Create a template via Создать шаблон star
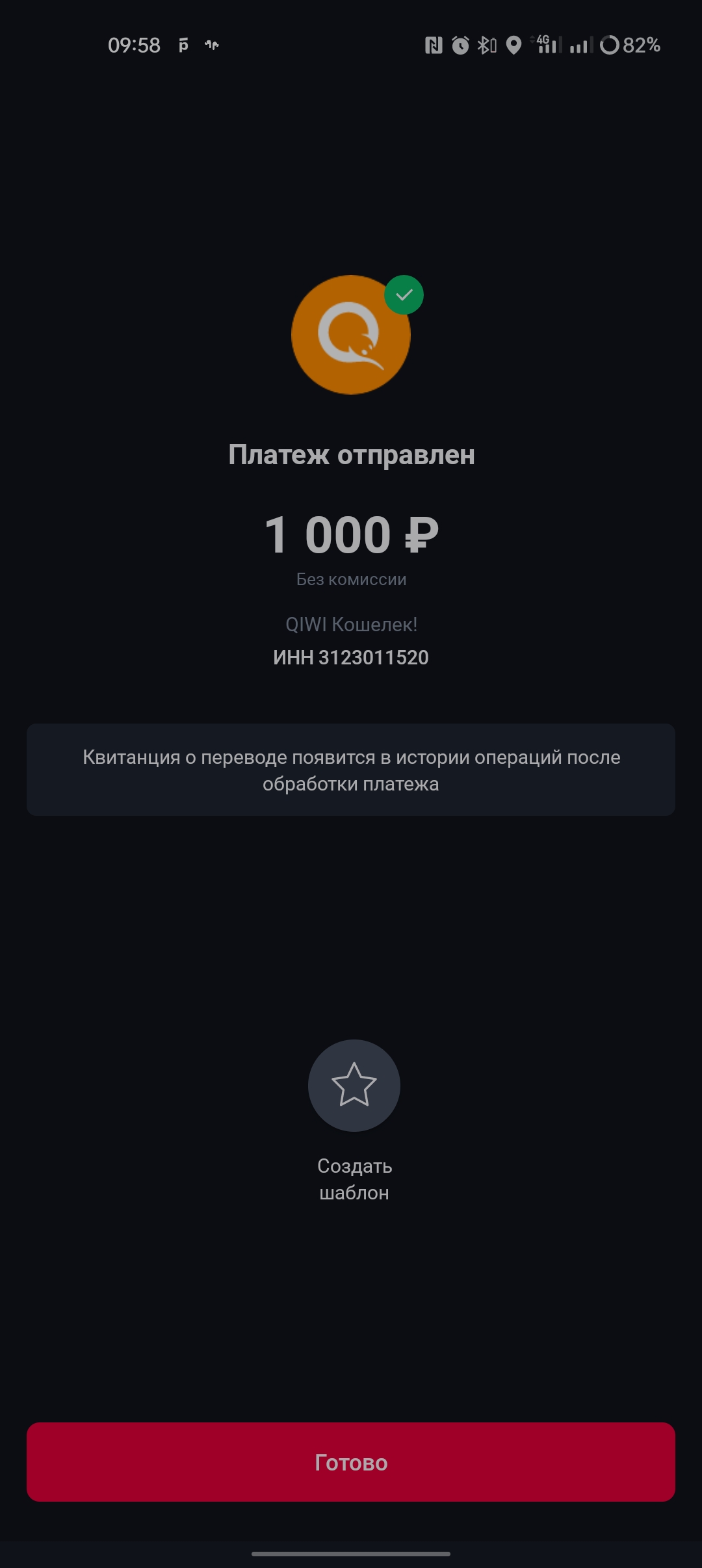702x1568 pixels. (354, 1085)
